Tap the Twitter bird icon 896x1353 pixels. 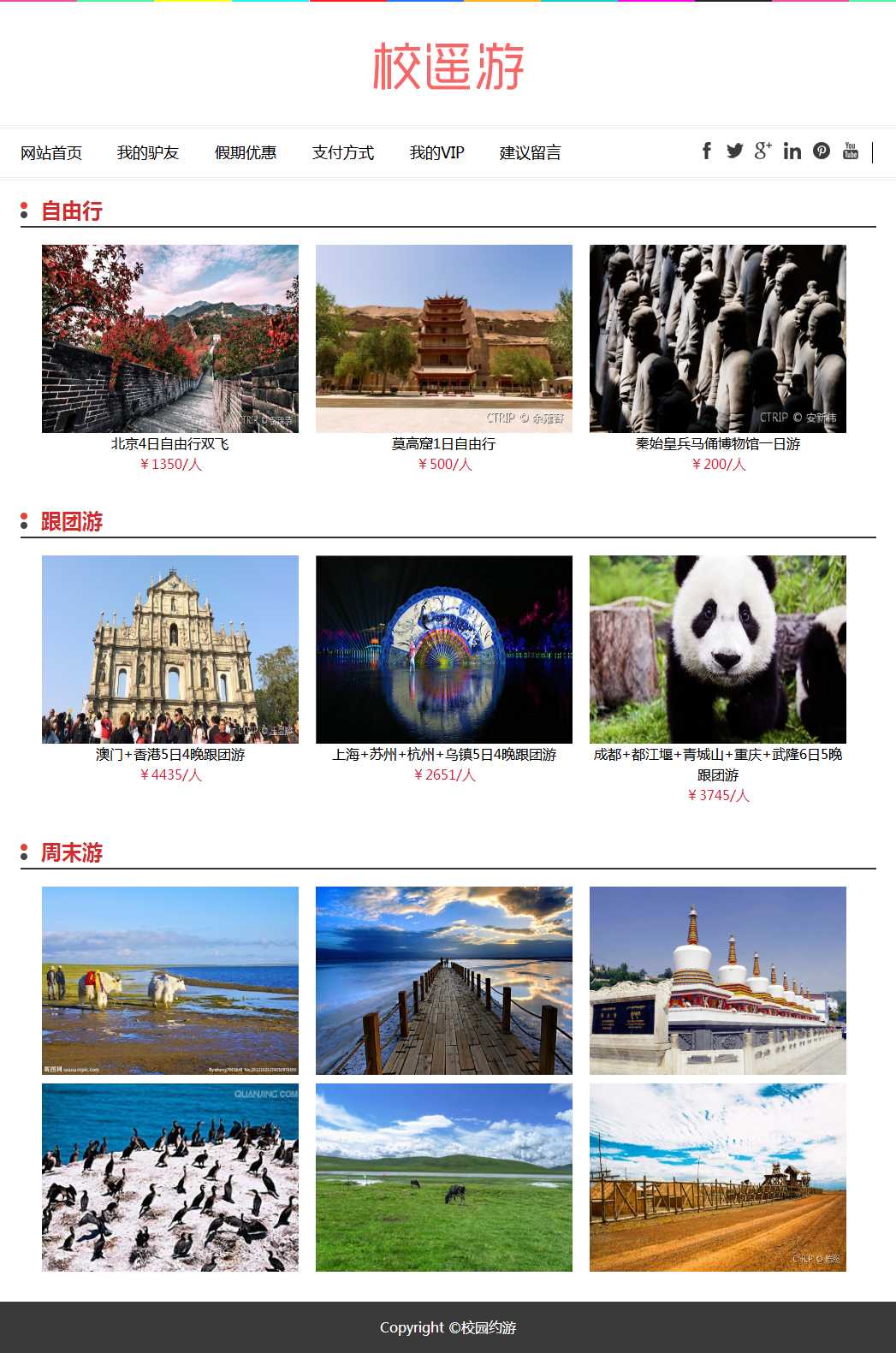[x=734, y=151]
